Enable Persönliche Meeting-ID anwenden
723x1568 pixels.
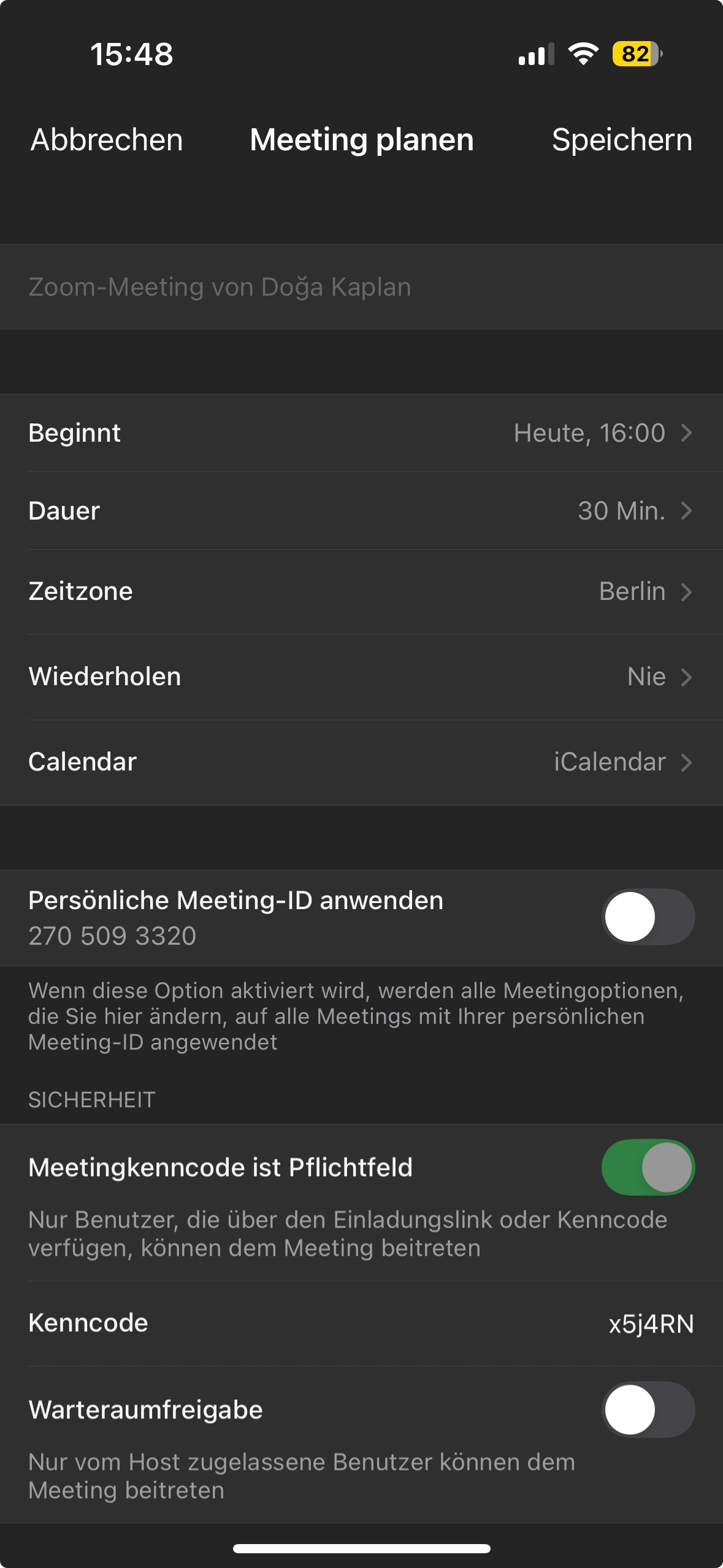648,917
